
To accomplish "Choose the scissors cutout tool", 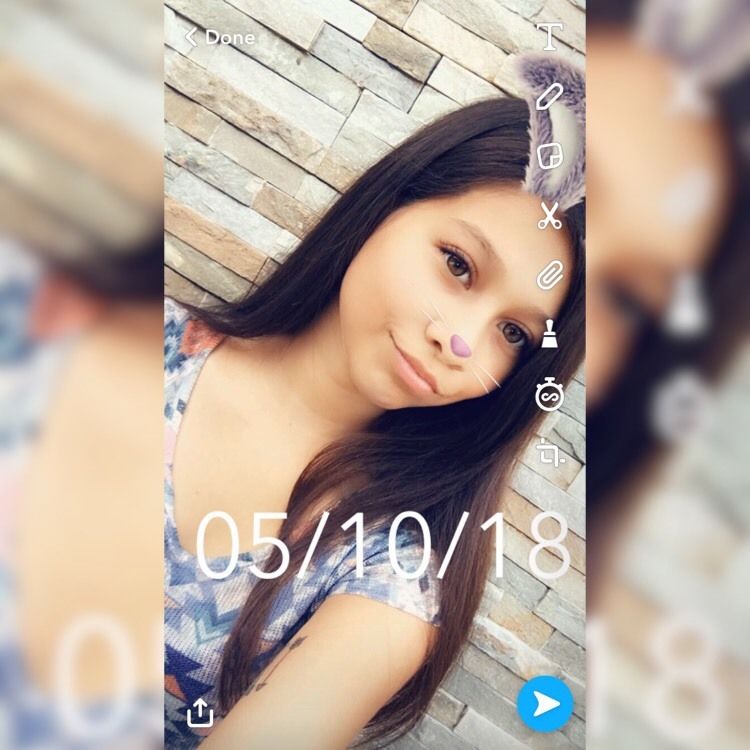I will pyautogui.click(x=550, y=215).
